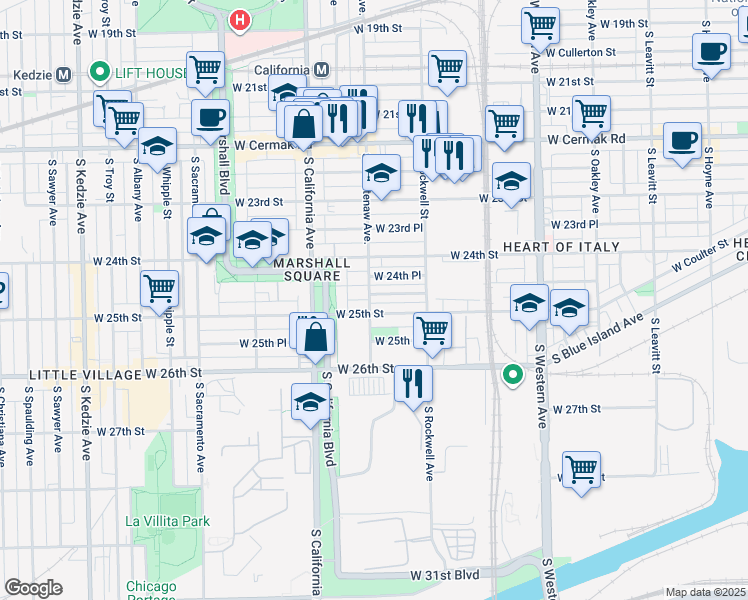Tap the coffee marker on Marshall Blvd

click(x=210, y=120)
